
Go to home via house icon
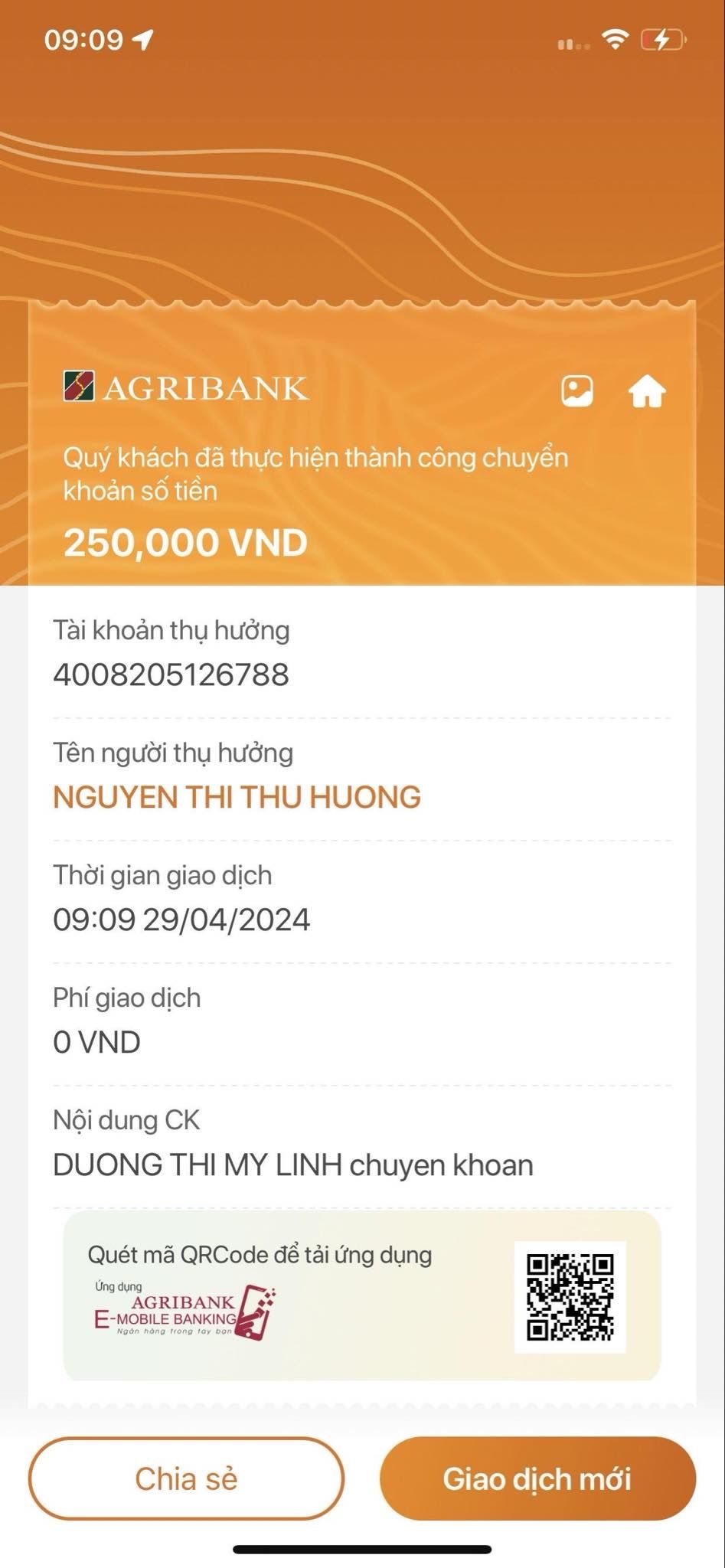(x=647, y=391)
